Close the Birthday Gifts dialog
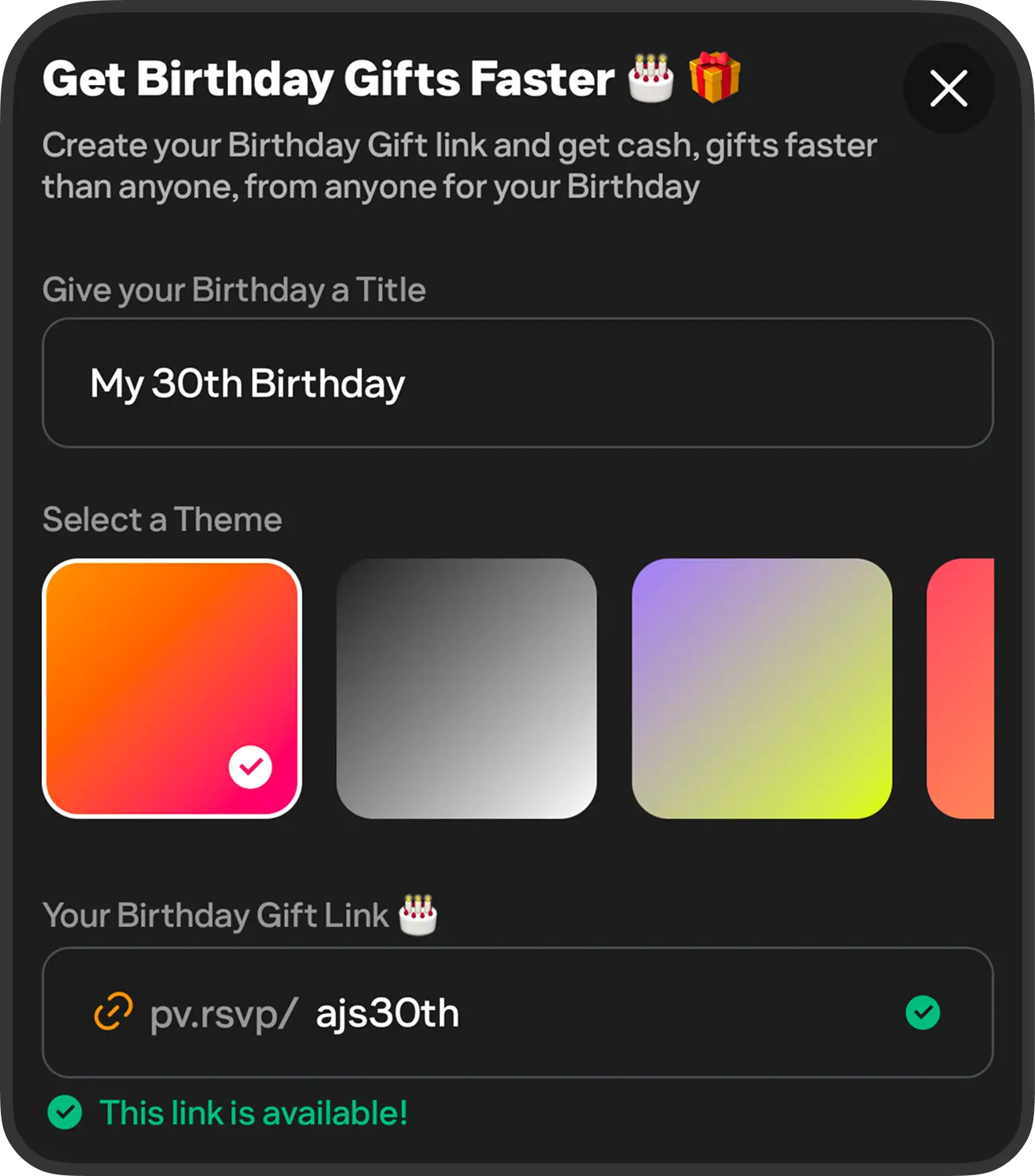The height and width of the screenshot is (1176, 1035). (948, 88)
